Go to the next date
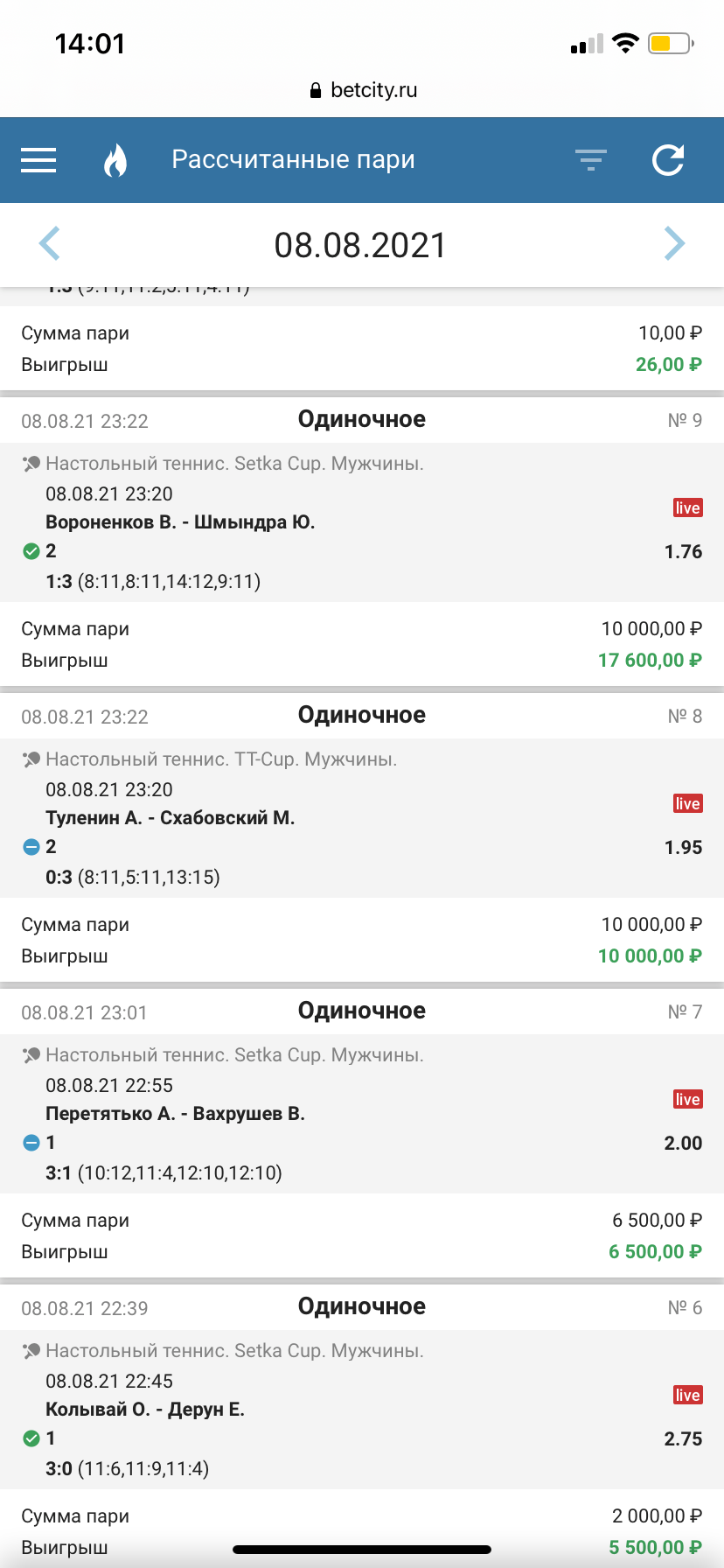Image resolution: width=724 pixels, height=1568 pixels. [x=674, y=244]
